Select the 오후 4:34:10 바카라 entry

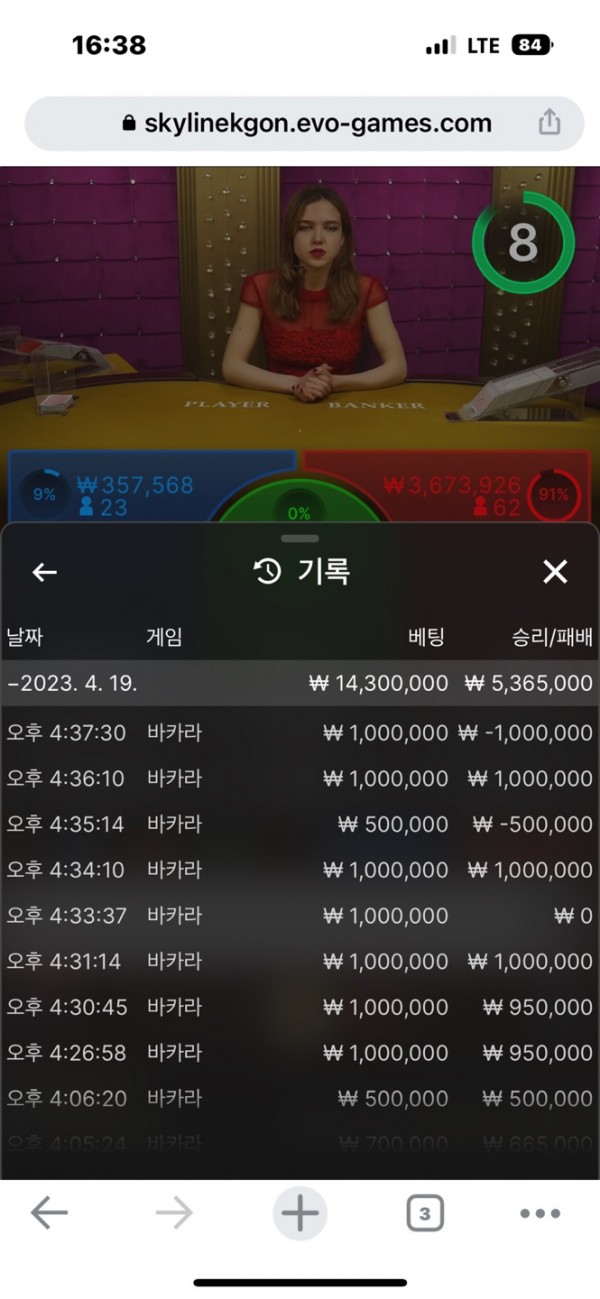[x=299, y=870]
